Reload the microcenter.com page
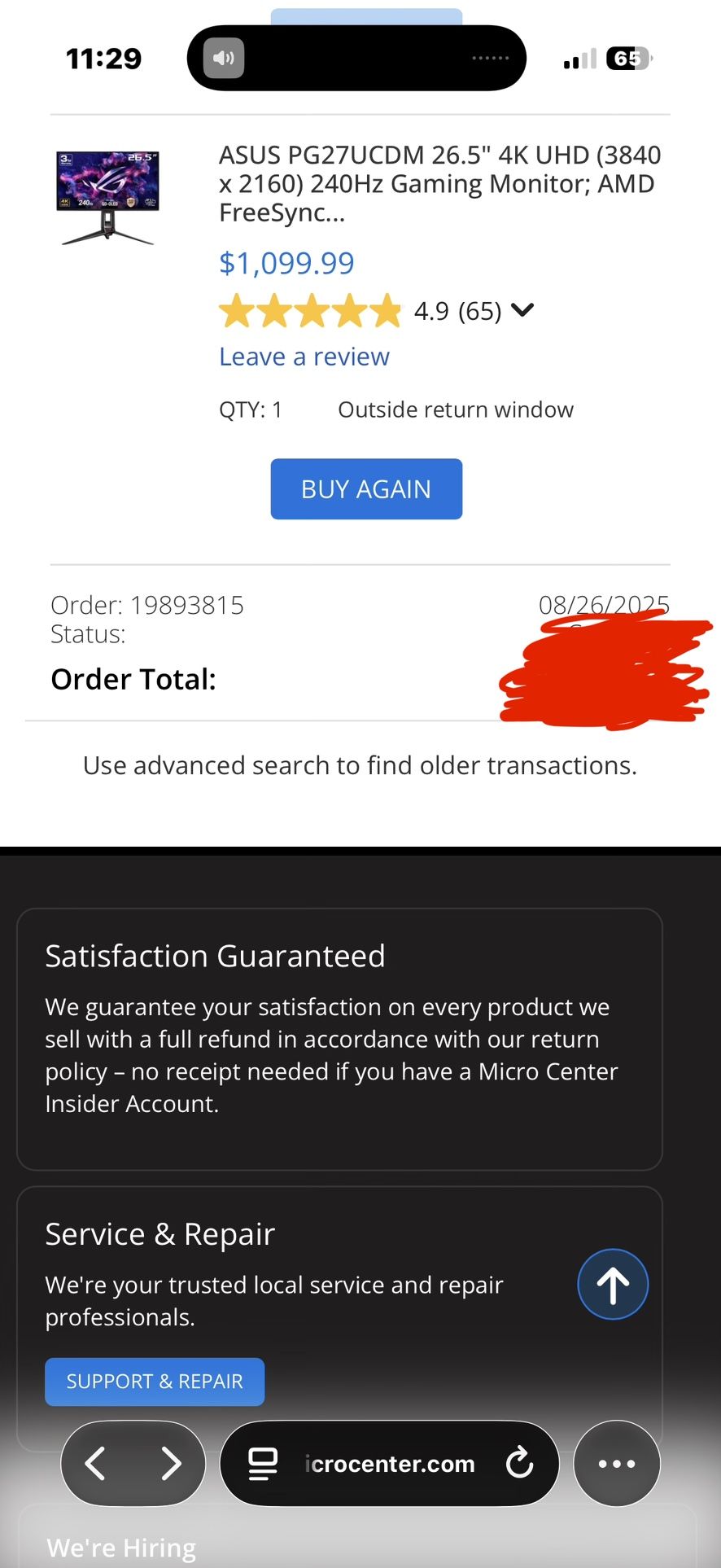 (519, 1464)
